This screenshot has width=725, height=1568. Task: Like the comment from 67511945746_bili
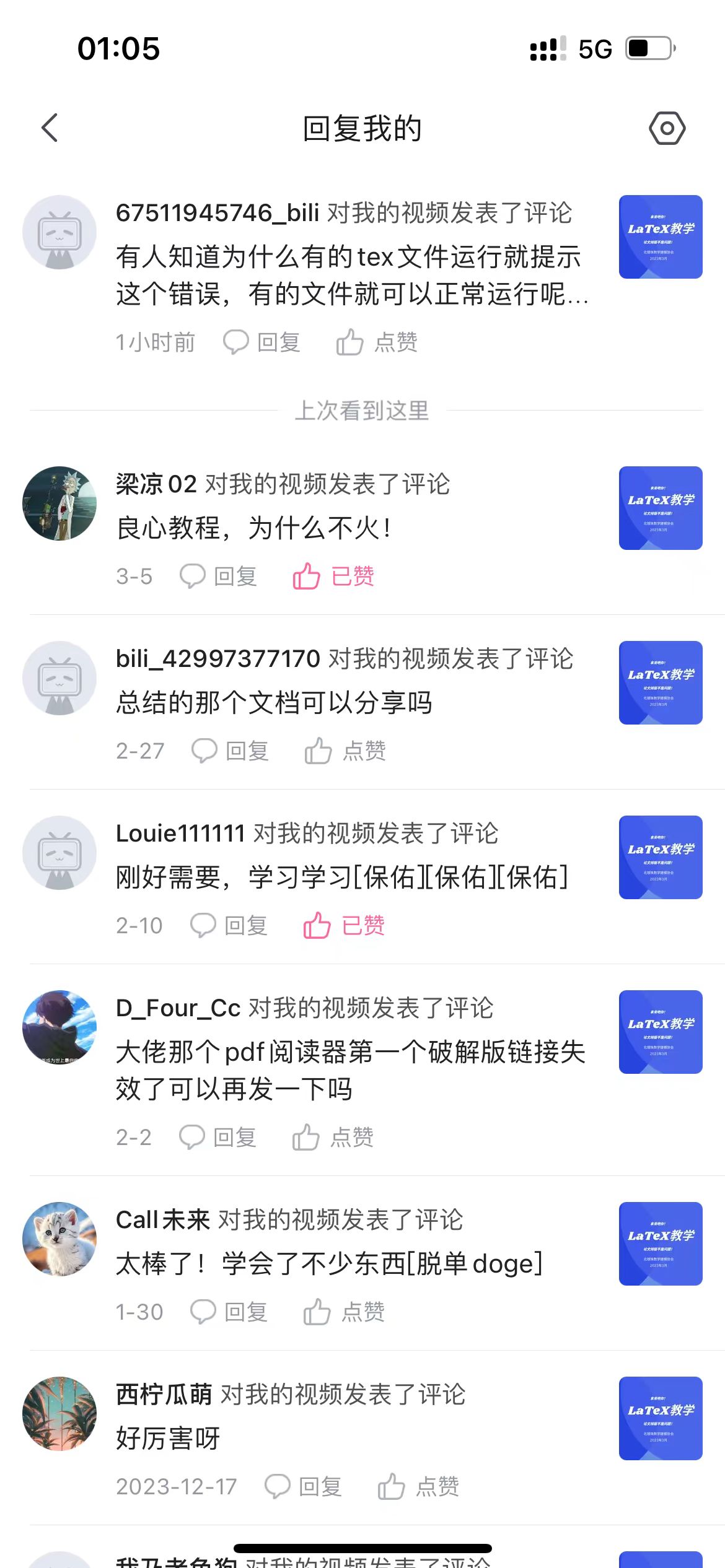tap(377, 342)
